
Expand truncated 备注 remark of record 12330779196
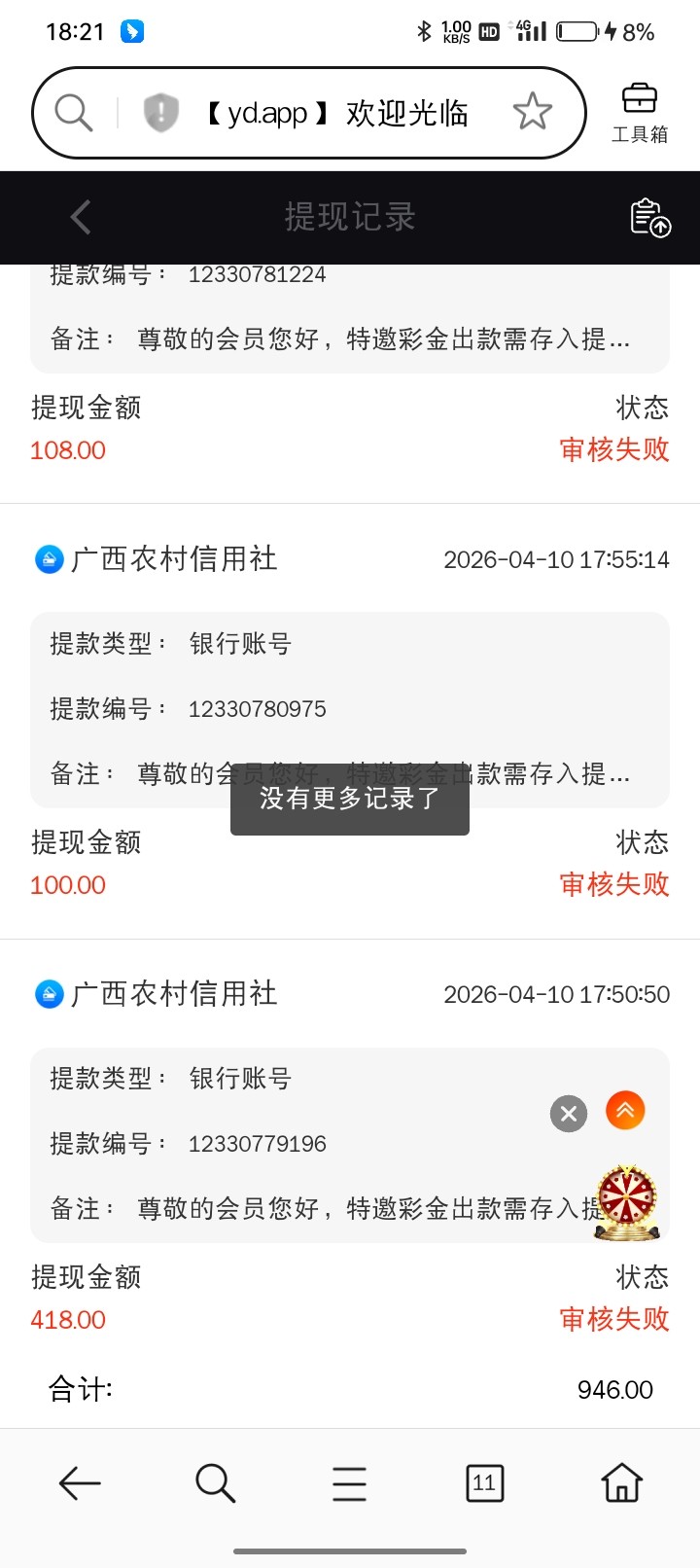point(349,1208)
